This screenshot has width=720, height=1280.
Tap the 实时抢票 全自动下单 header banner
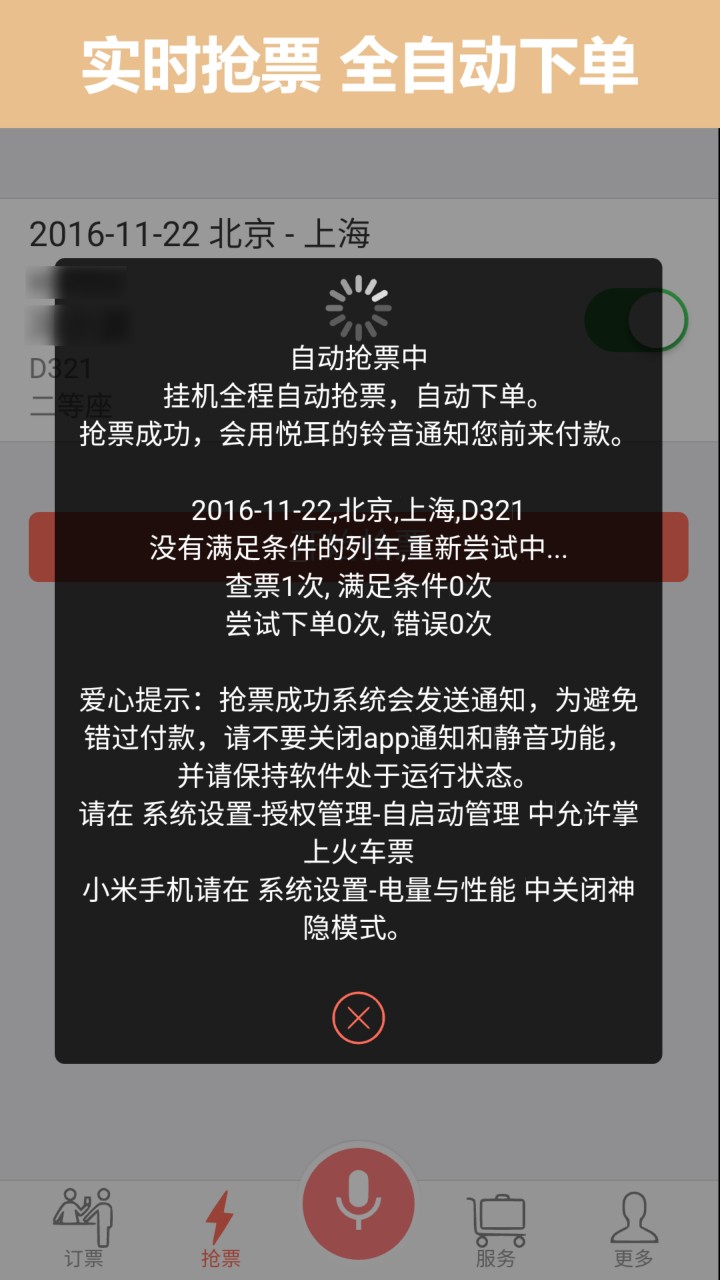(360, 63)
